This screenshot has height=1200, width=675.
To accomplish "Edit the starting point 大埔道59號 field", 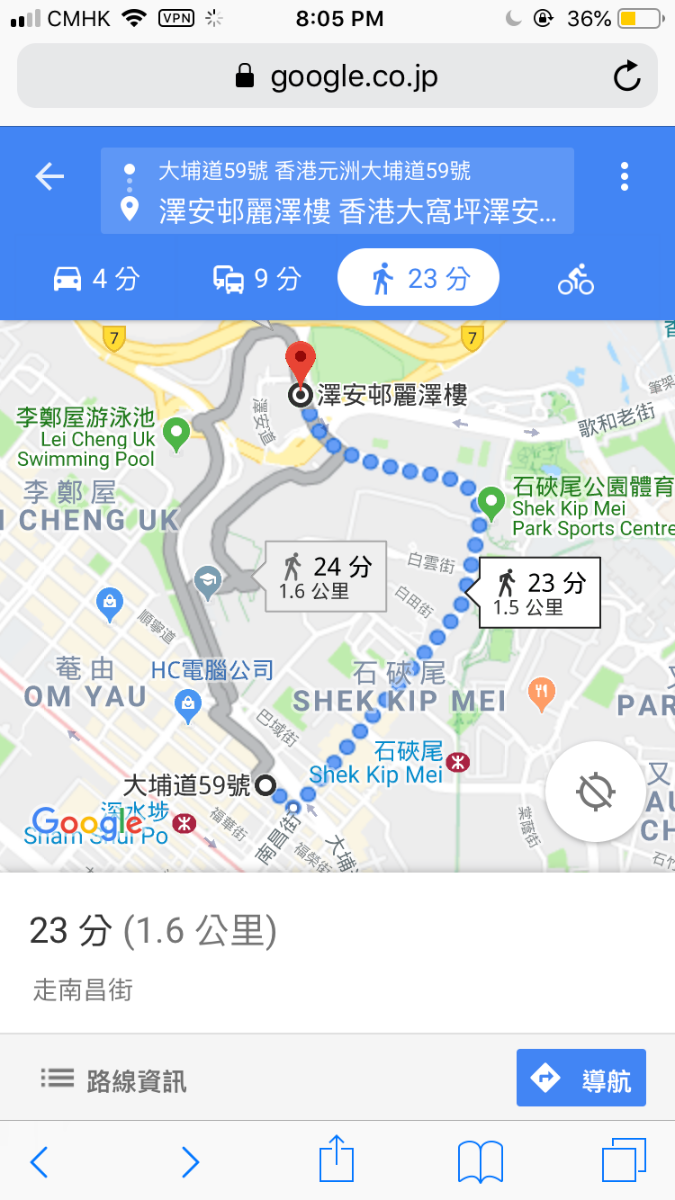I will pos(314,171).
